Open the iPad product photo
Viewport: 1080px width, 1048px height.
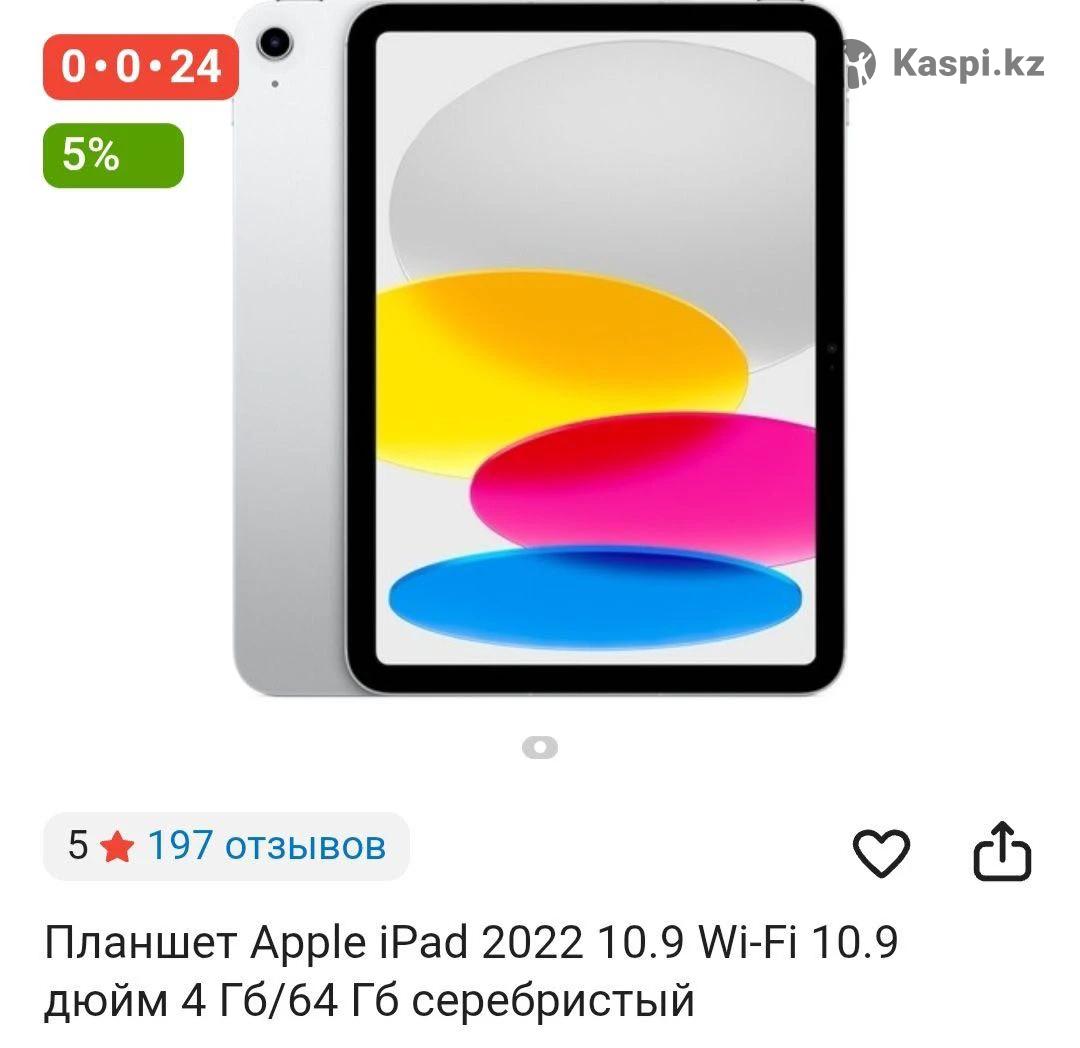540,350
